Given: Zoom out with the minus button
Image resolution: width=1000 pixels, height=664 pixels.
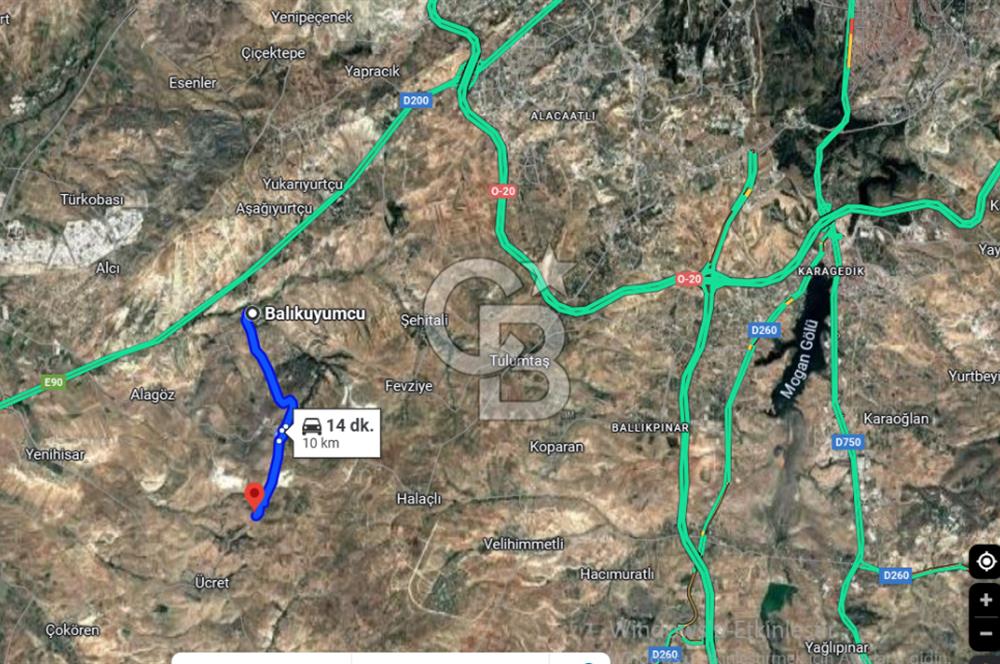Looking at the screenshot, I should click(985, 634).
